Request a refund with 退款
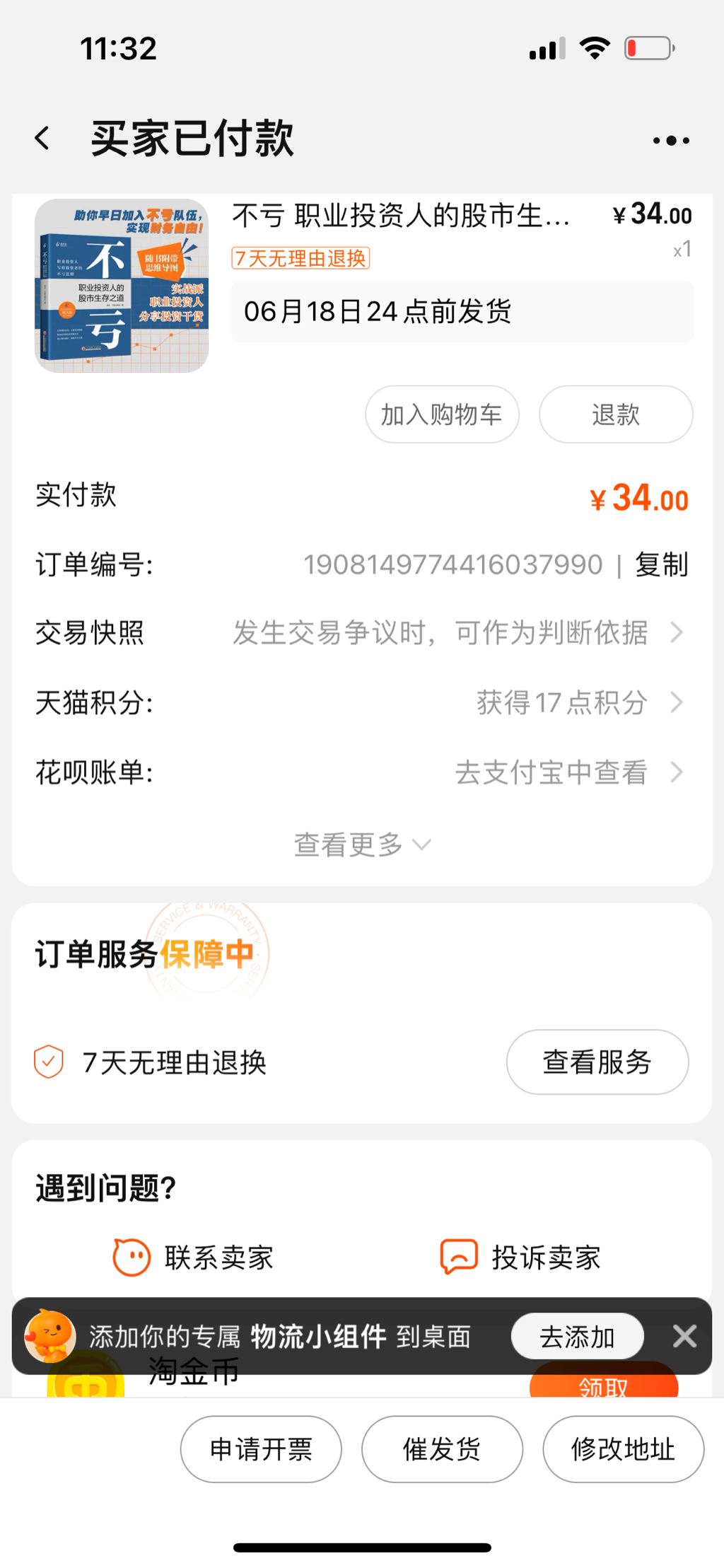The image size is (724, 1568). [615, 414]
